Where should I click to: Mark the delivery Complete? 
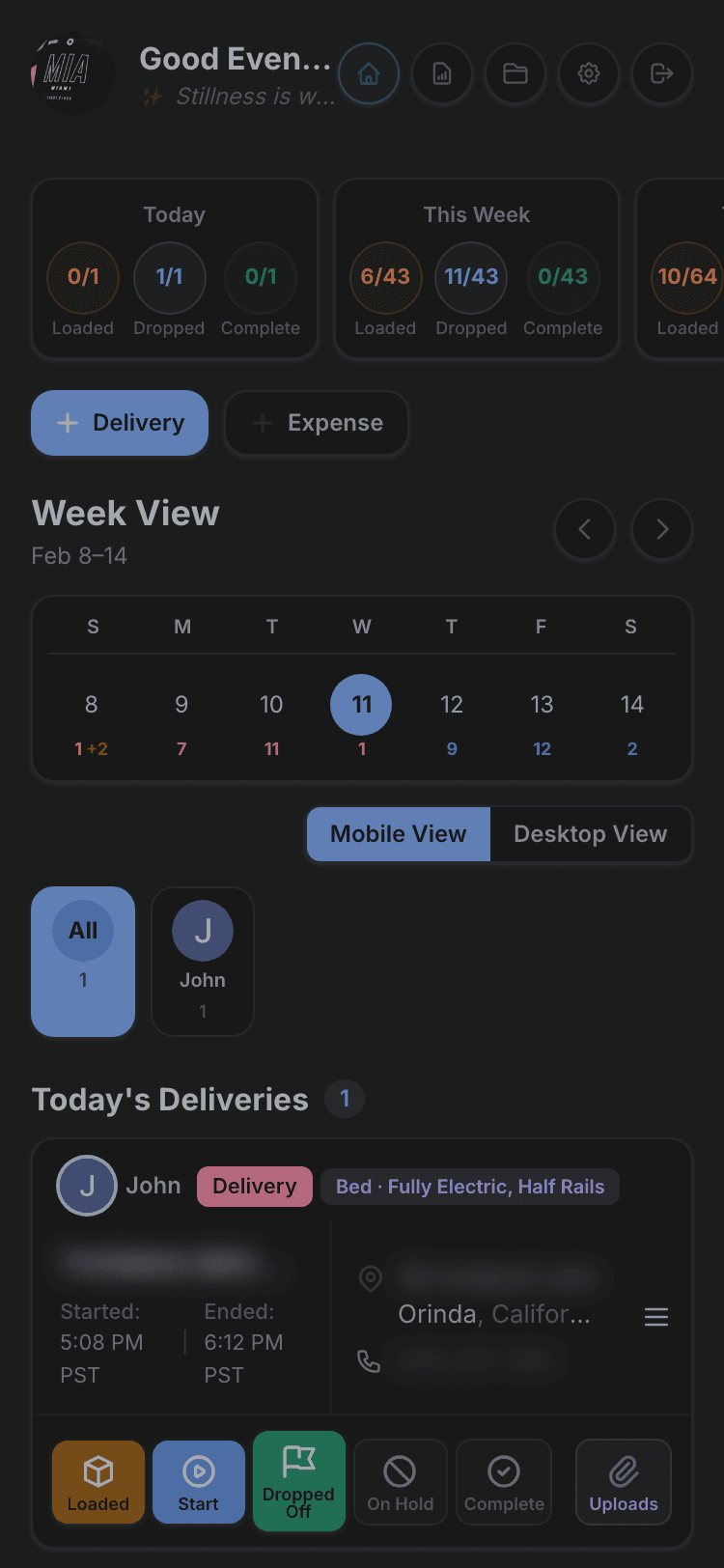(503, 1481)
